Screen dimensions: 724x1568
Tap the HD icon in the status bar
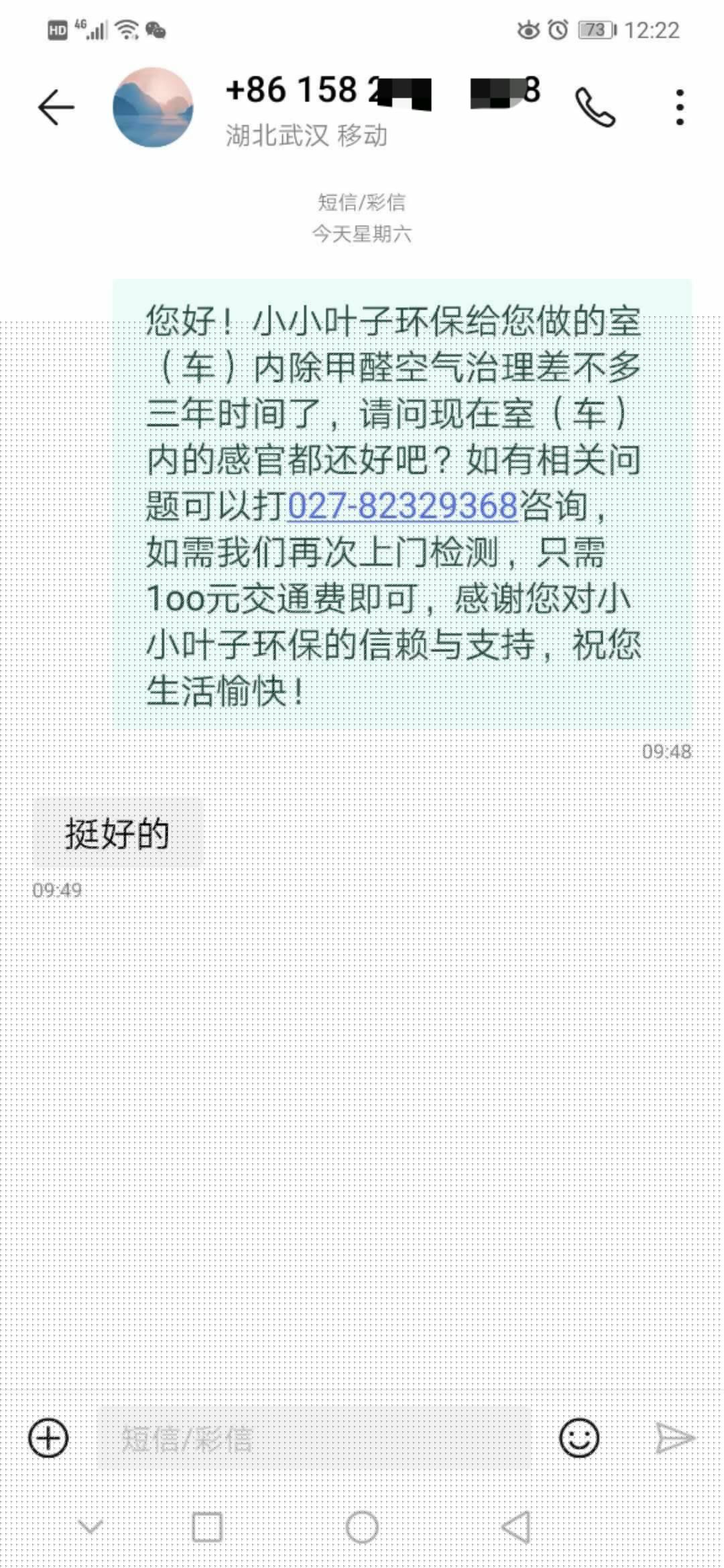[57, 28]
